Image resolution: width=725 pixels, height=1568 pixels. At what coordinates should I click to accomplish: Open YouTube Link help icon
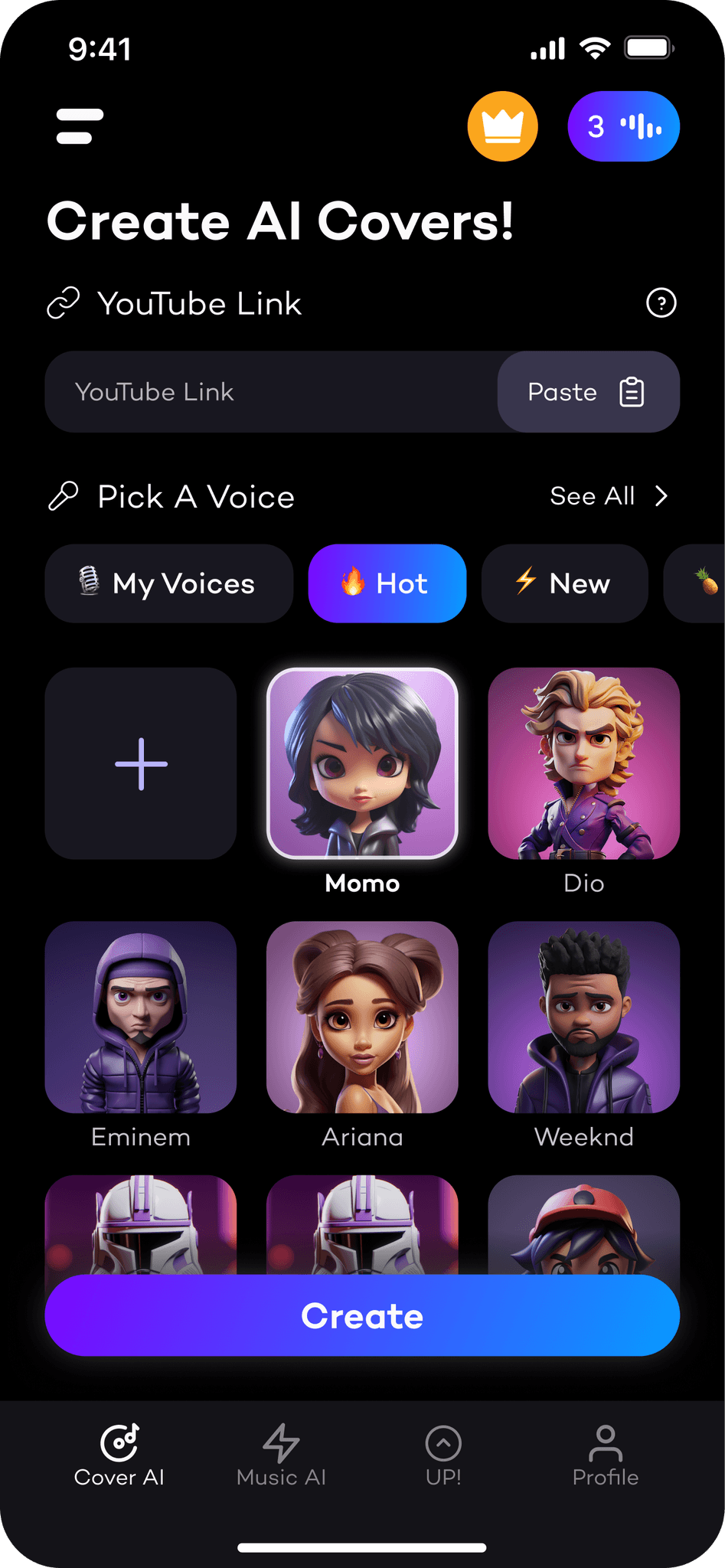click(661, 303)
